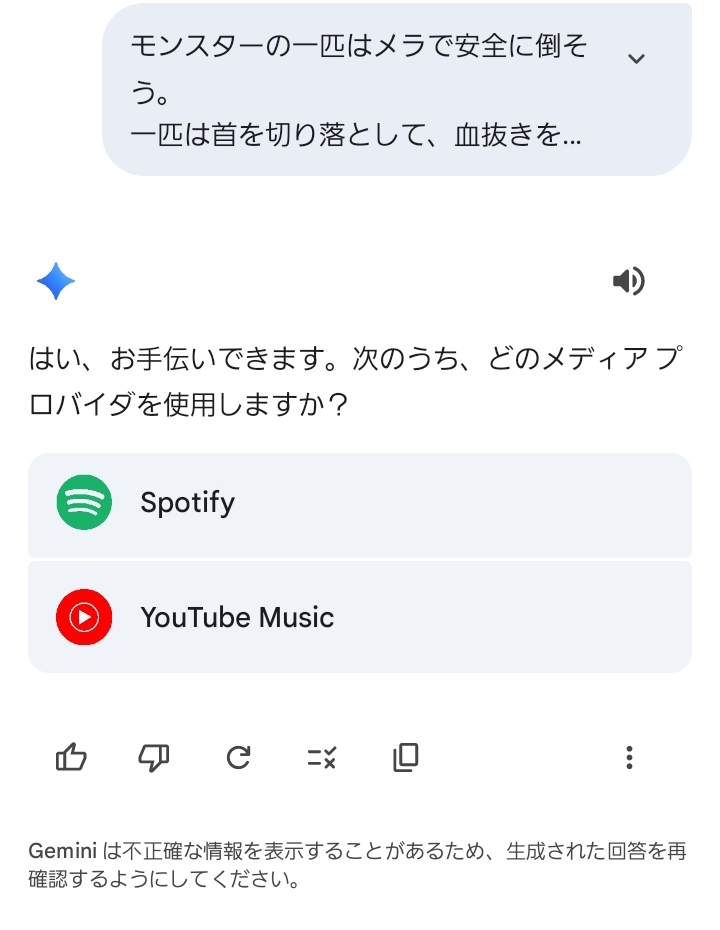Open the three-dot overflow menu
720x930 pixels.
(x=629, y=758)
